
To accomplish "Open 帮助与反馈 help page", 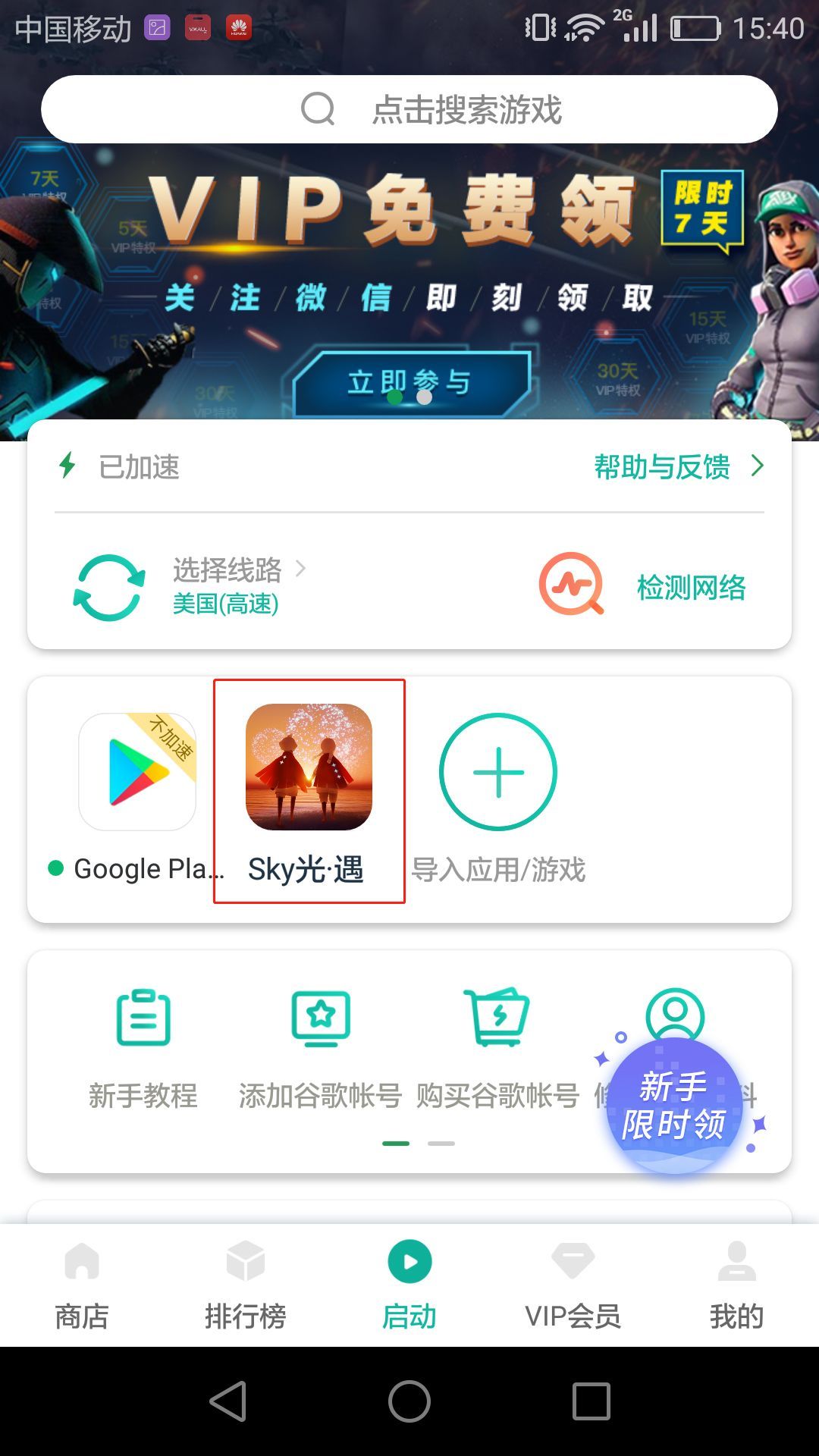I will pyautogui.click(x=677, y=466).
